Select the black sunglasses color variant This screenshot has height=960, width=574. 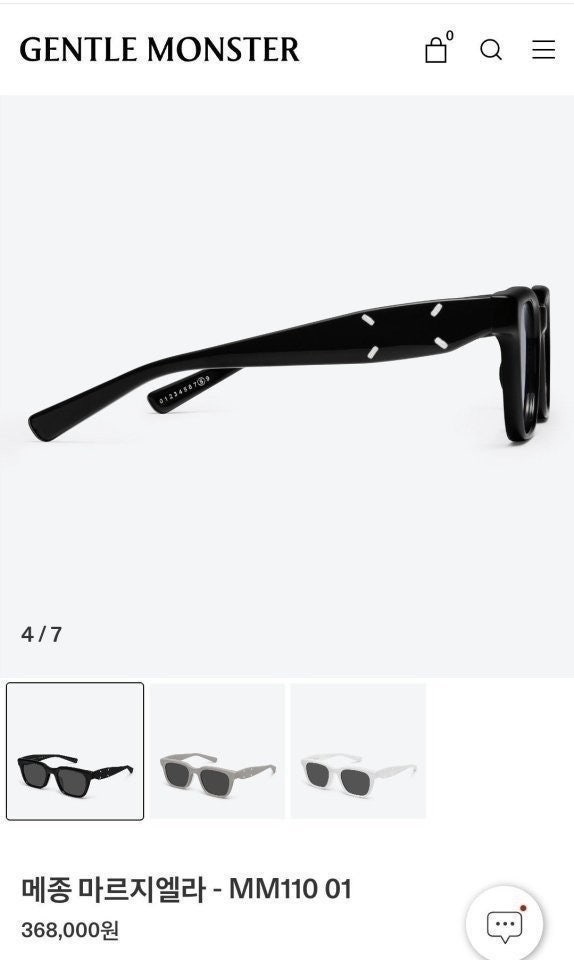pos(75,751)
